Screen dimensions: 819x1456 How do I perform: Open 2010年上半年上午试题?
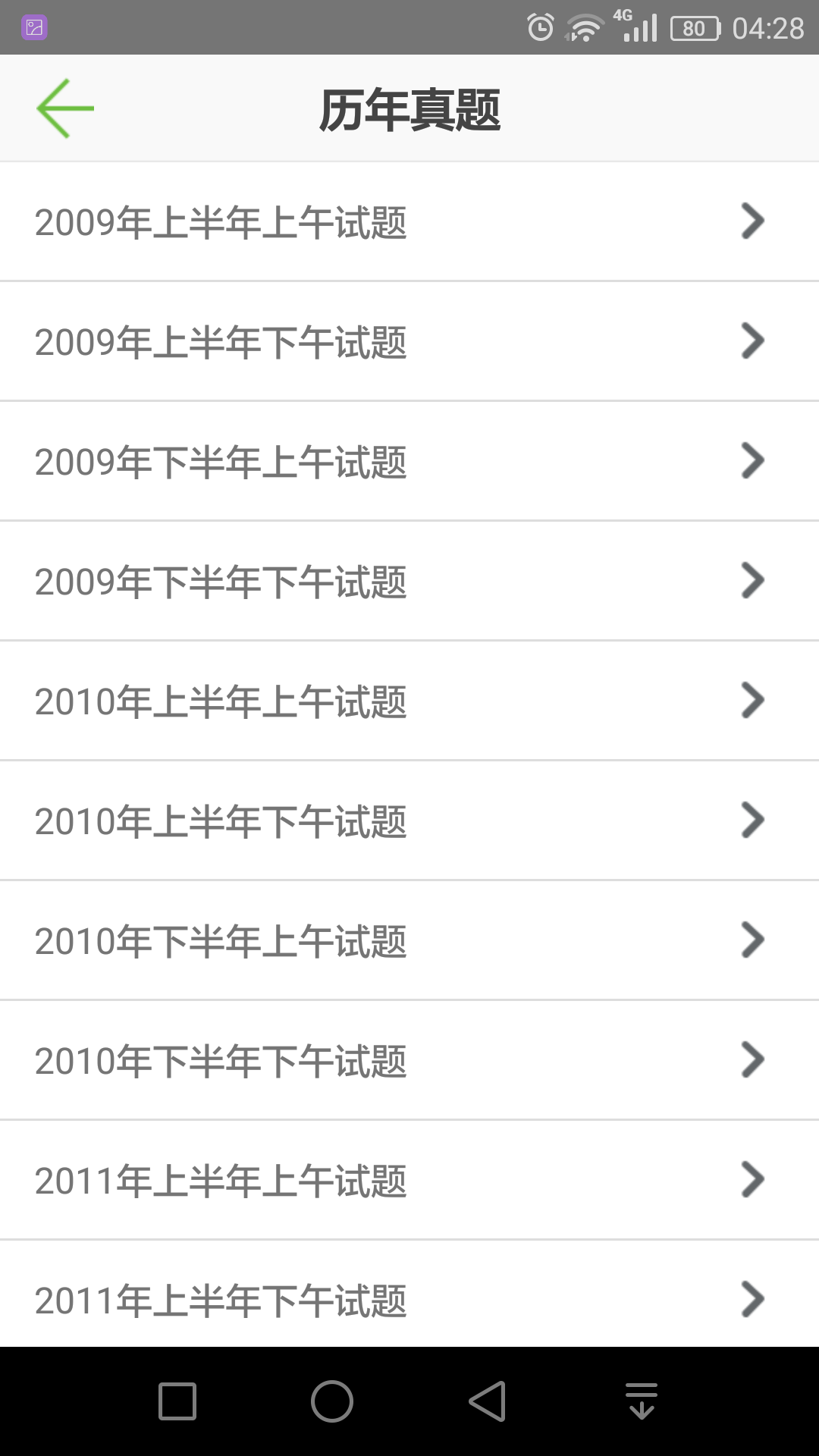tap(409, 701)
